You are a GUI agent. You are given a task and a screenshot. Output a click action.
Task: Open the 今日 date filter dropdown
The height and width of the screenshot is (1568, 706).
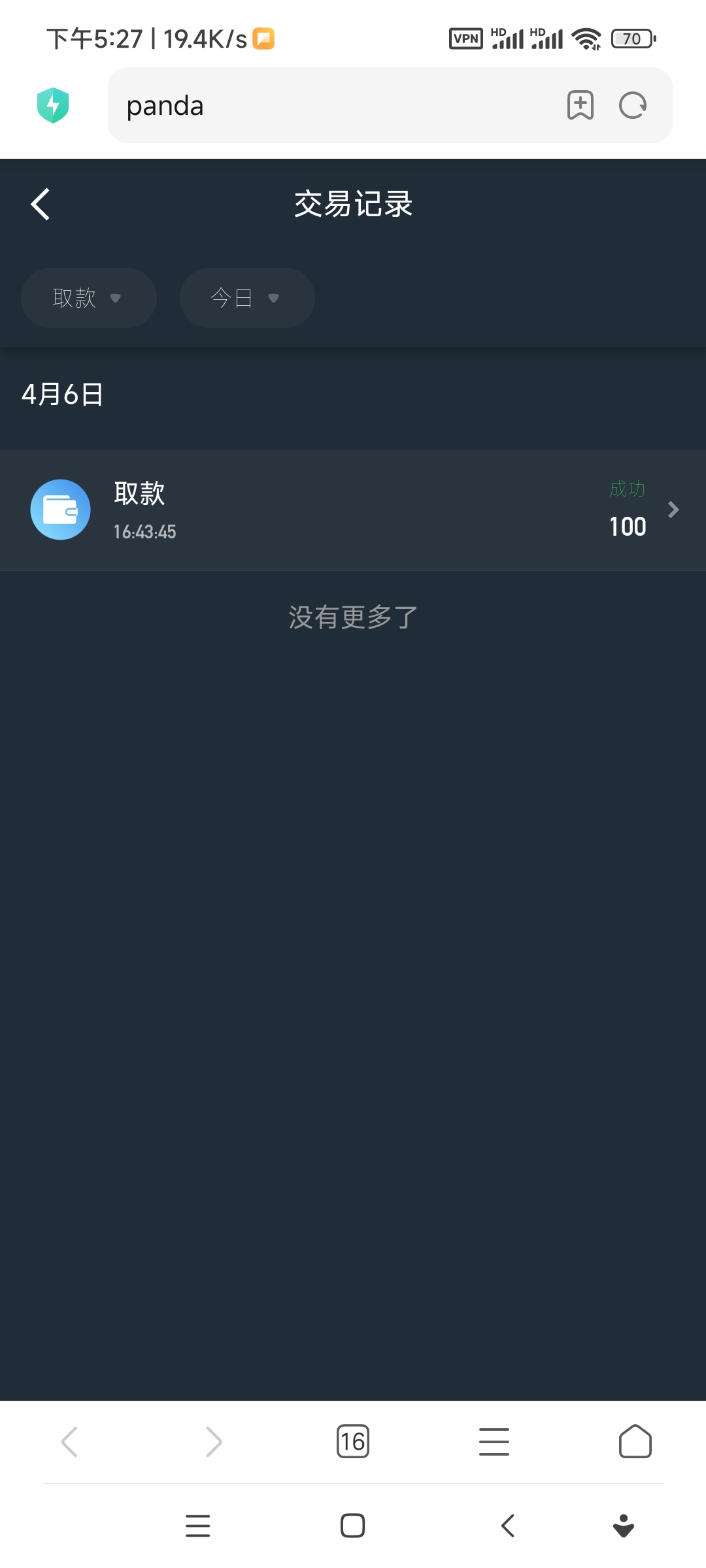pos(246,298)
